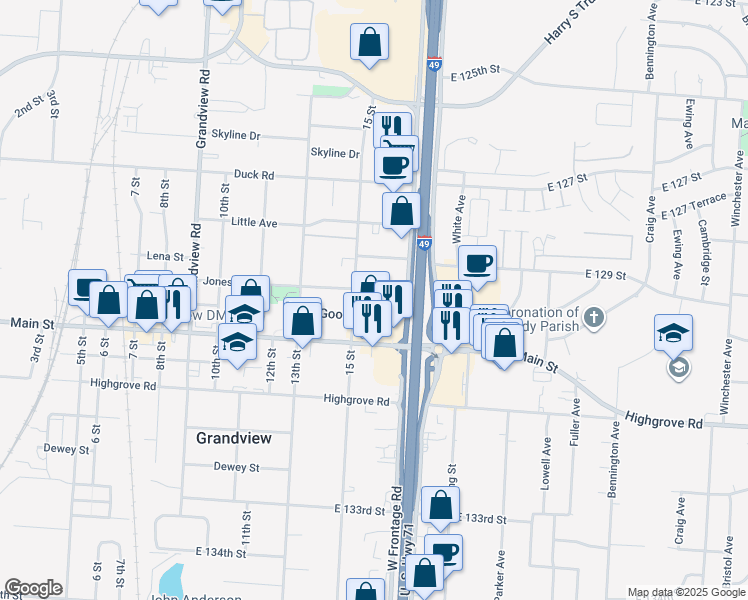Select the graduation cap marker near 10th St

(x=237, y=343)
